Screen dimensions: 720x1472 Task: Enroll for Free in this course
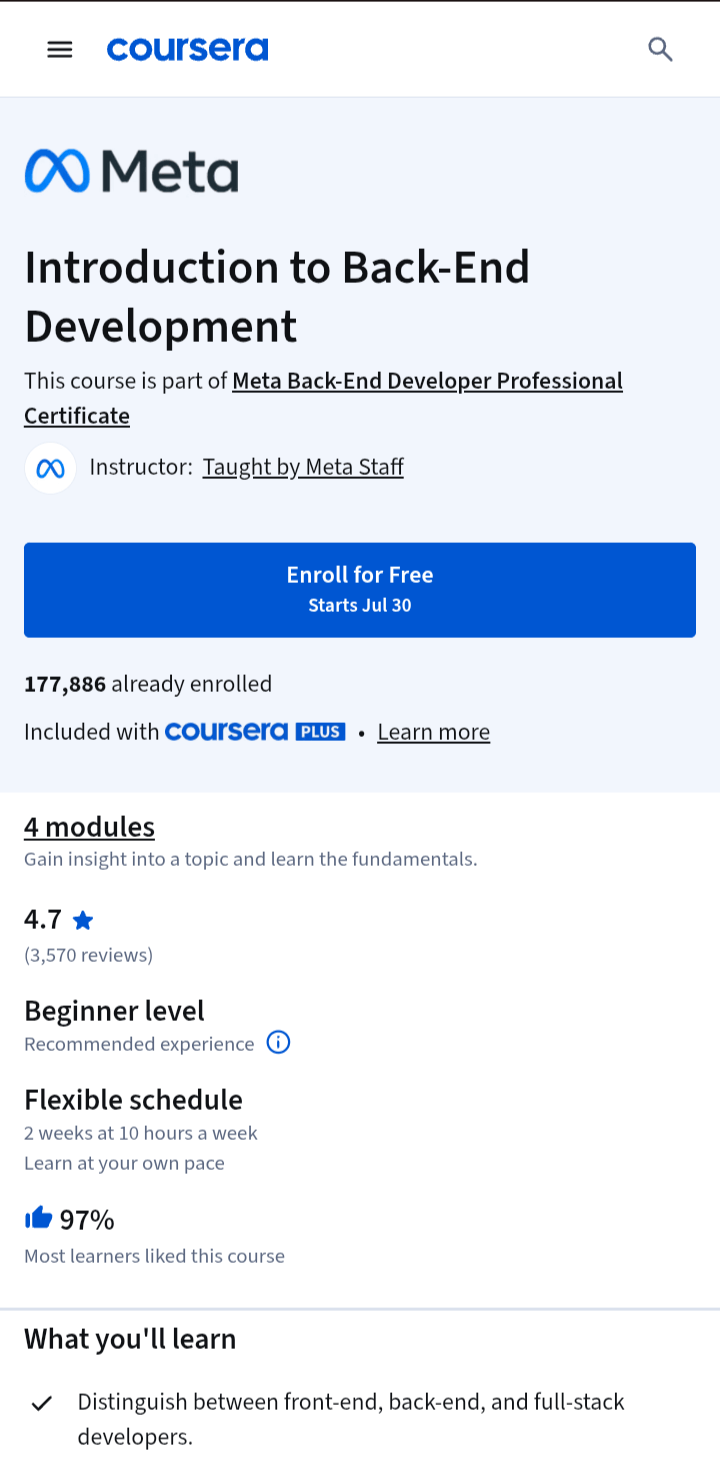pyautogui.click(x=360, y=590)
